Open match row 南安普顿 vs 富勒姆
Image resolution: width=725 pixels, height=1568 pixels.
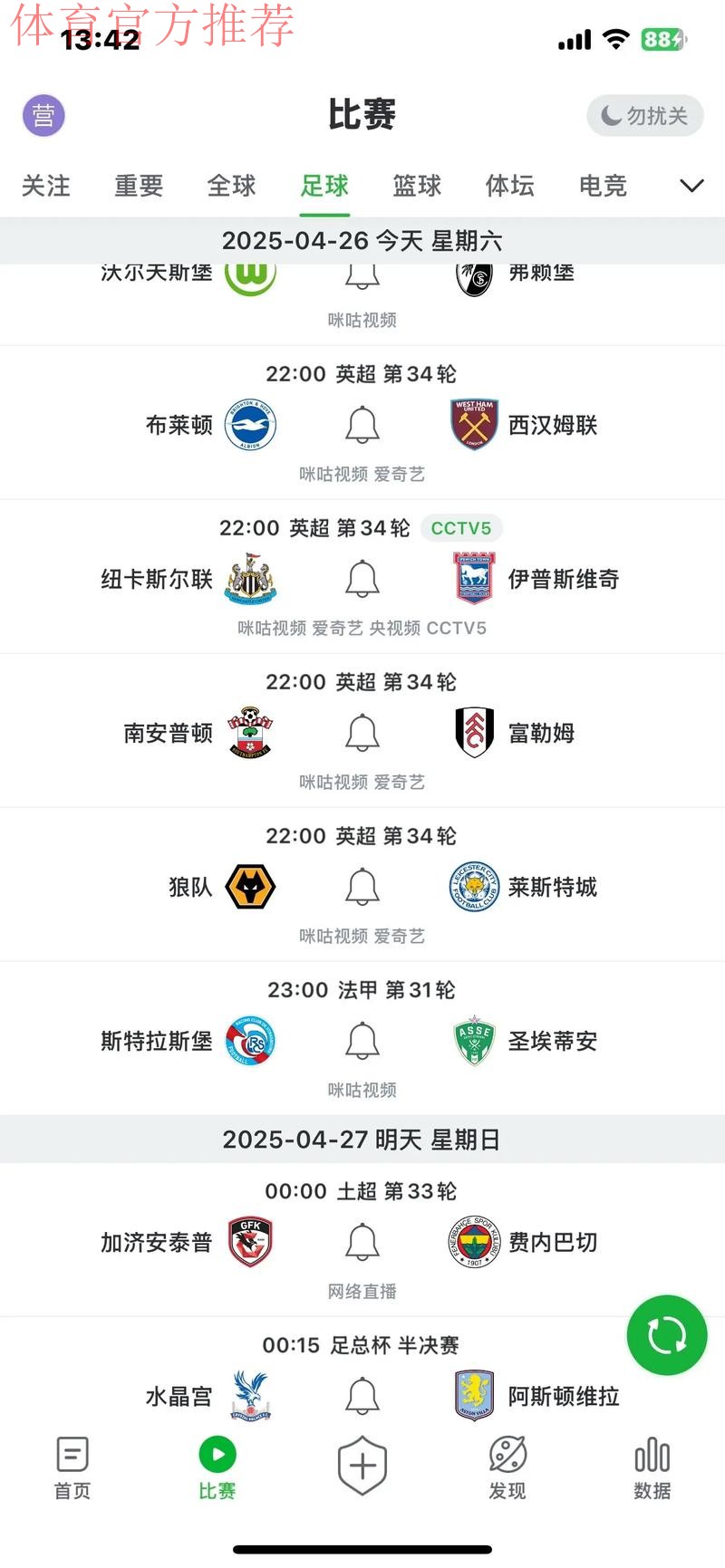pyautogui.click(x=362, y=732)
